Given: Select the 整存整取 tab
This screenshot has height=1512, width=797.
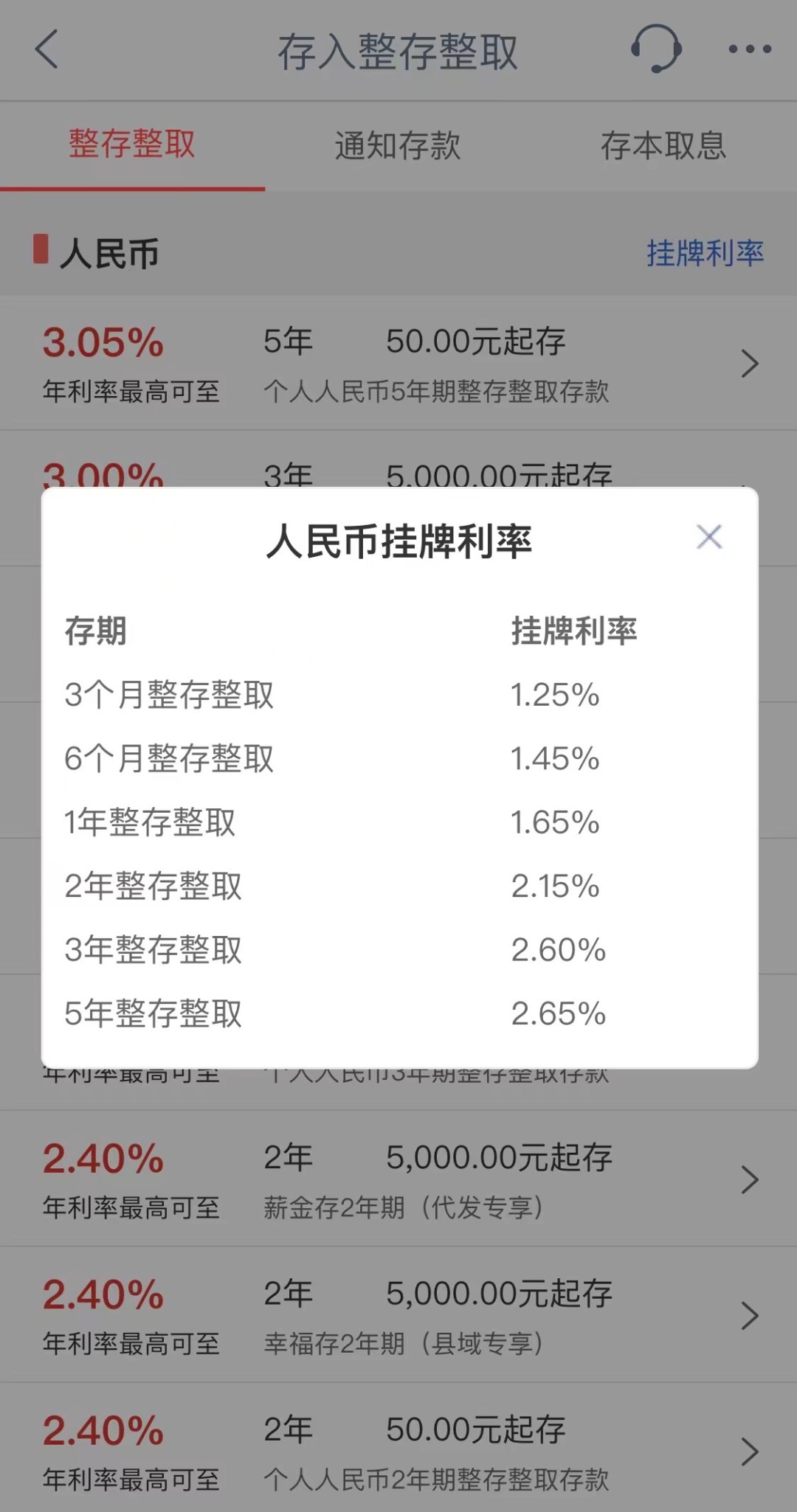Looking at the screenshot, I should pos(131,146).
